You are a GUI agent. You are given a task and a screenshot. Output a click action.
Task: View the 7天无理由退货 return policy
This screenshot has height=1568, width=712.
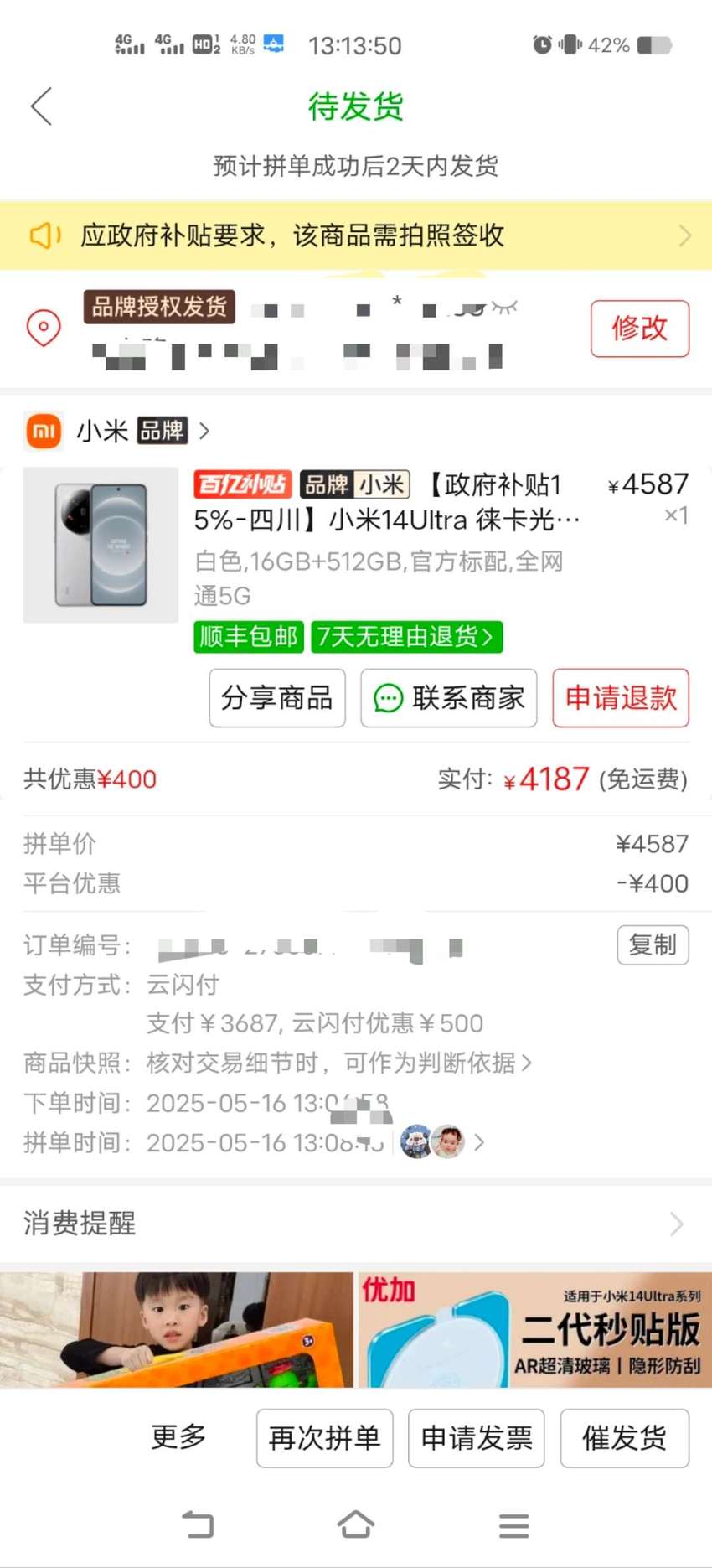click(x=406, y=637)
